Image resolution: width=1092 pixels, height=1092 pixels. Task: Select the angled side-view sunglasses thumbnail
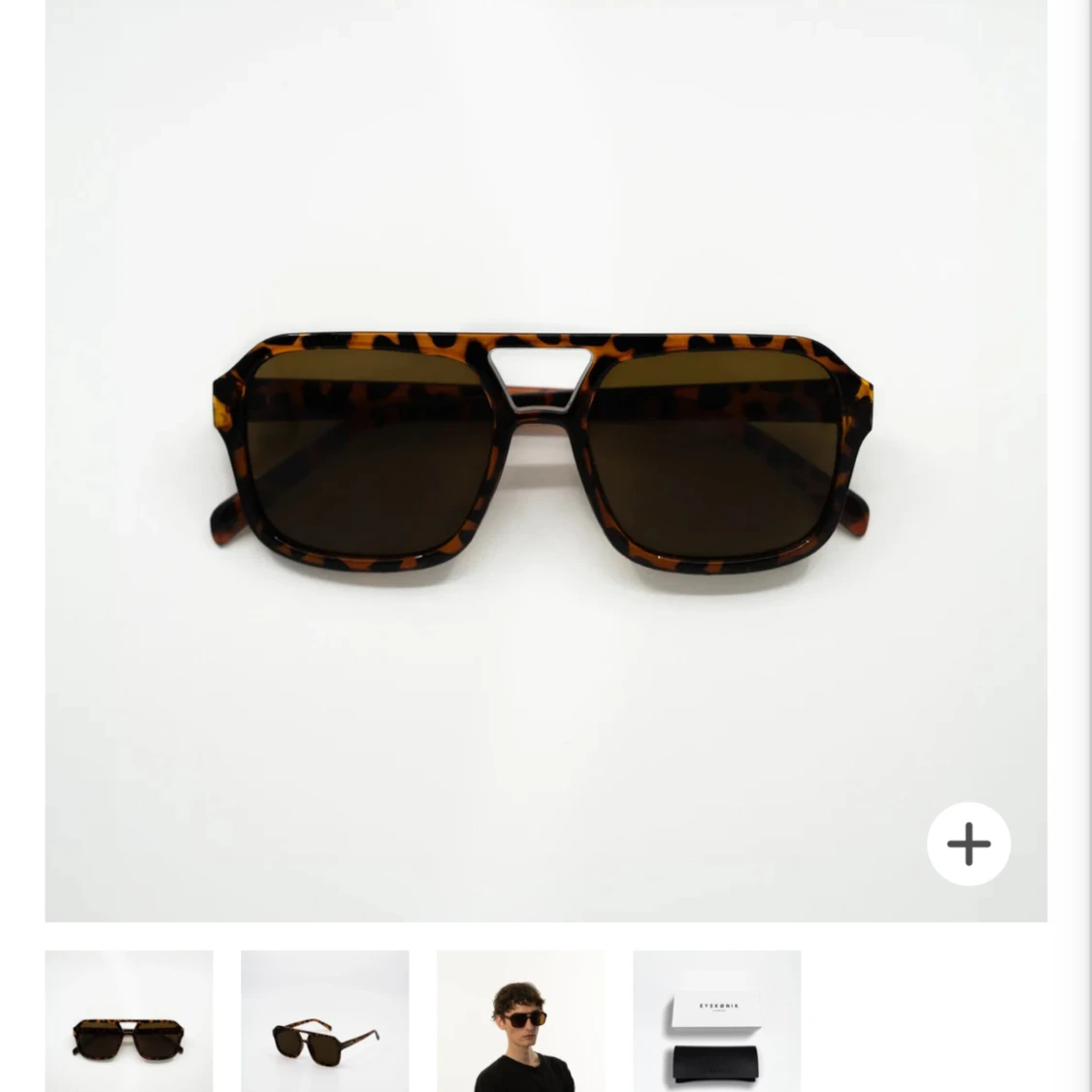pos(325,1021)
